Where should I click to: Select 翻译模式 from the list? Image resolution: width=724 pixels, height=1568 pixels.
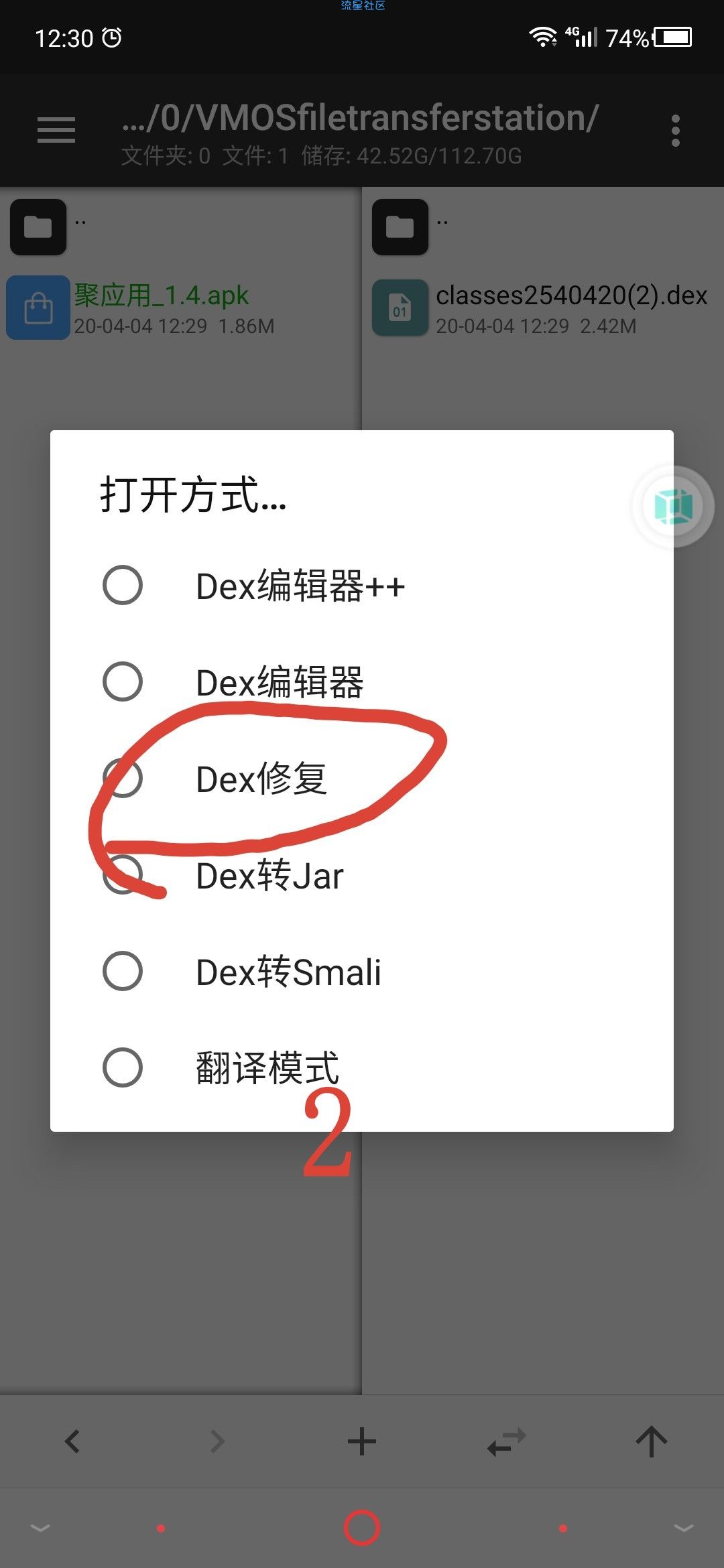coord(267,1067)
